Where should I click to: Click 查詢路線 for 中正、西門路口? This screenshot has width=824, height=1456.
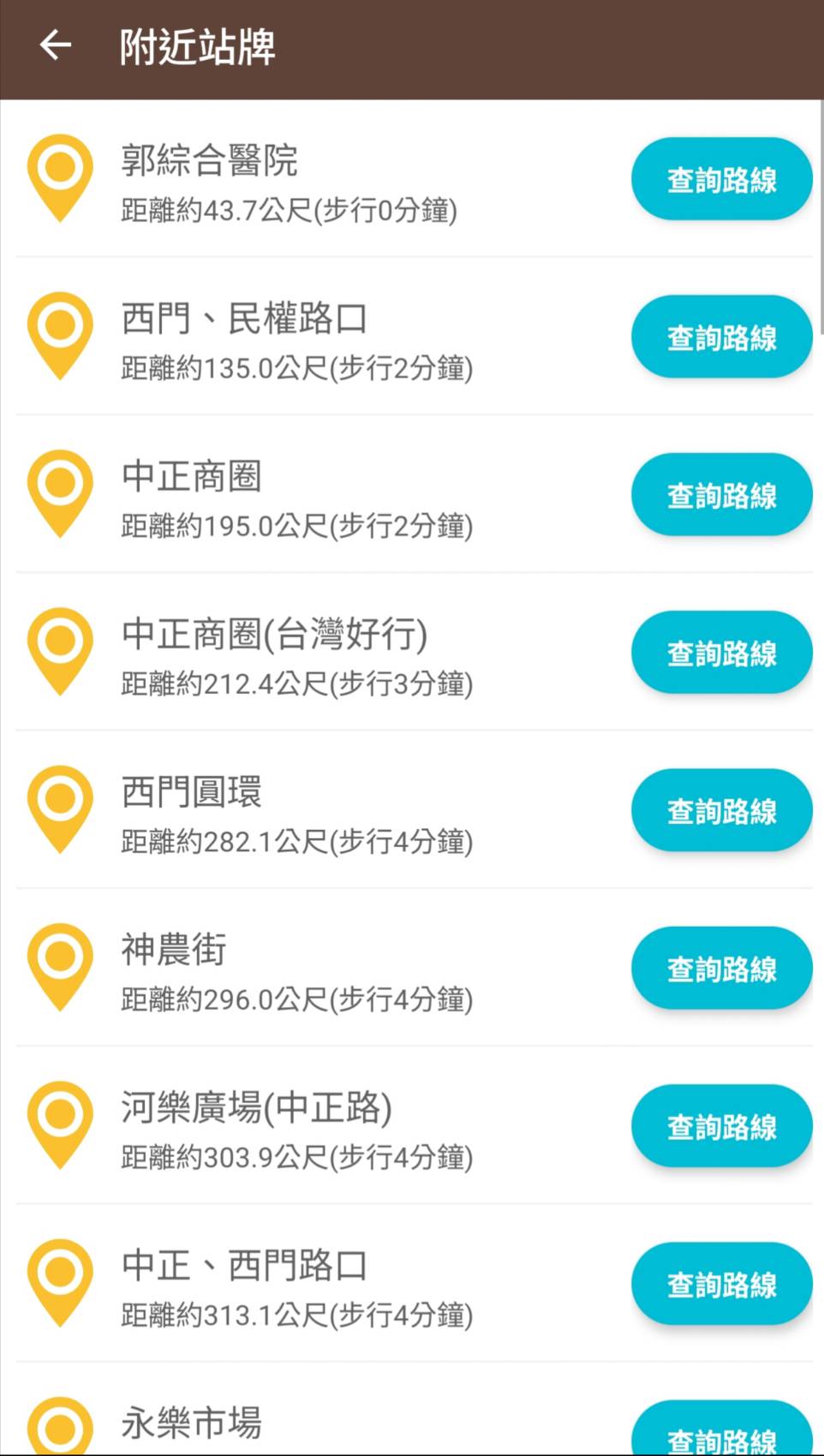coord(721,1284)
